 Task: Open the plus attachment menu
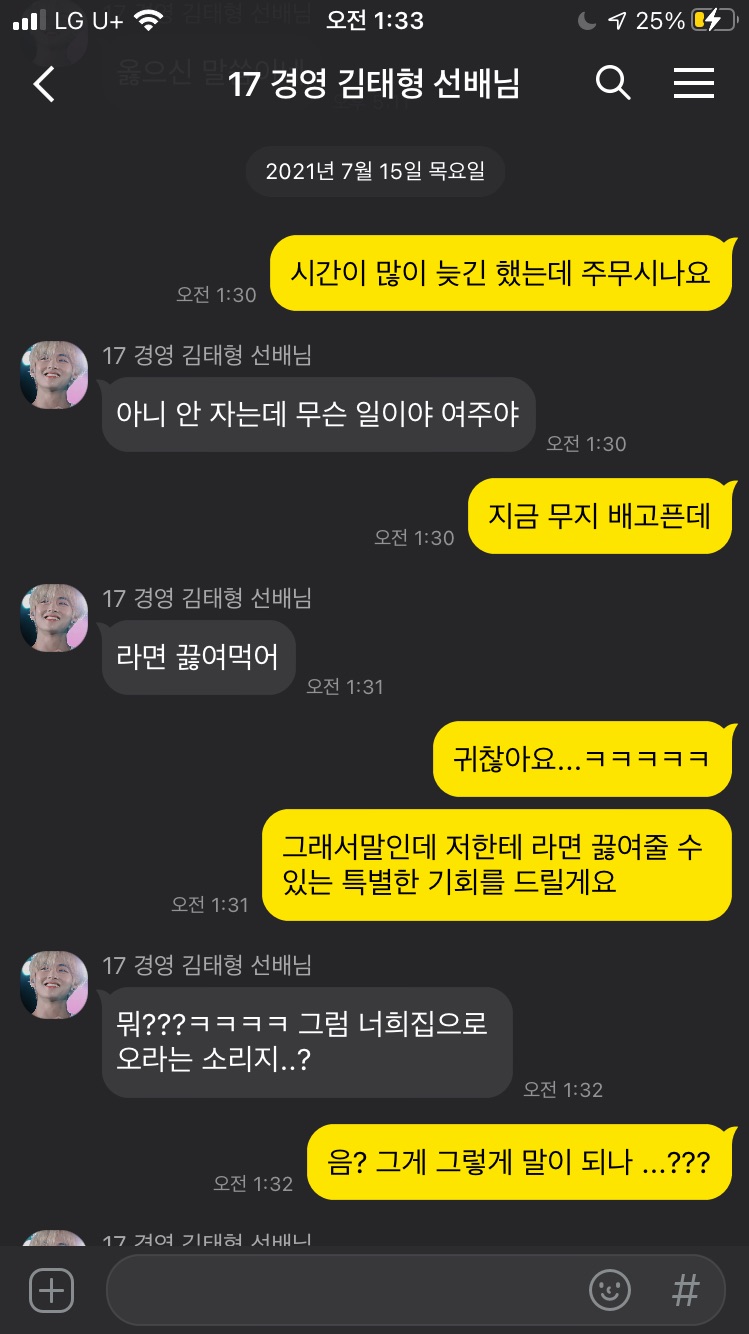pyautogui.click(x=51, y=1290)
